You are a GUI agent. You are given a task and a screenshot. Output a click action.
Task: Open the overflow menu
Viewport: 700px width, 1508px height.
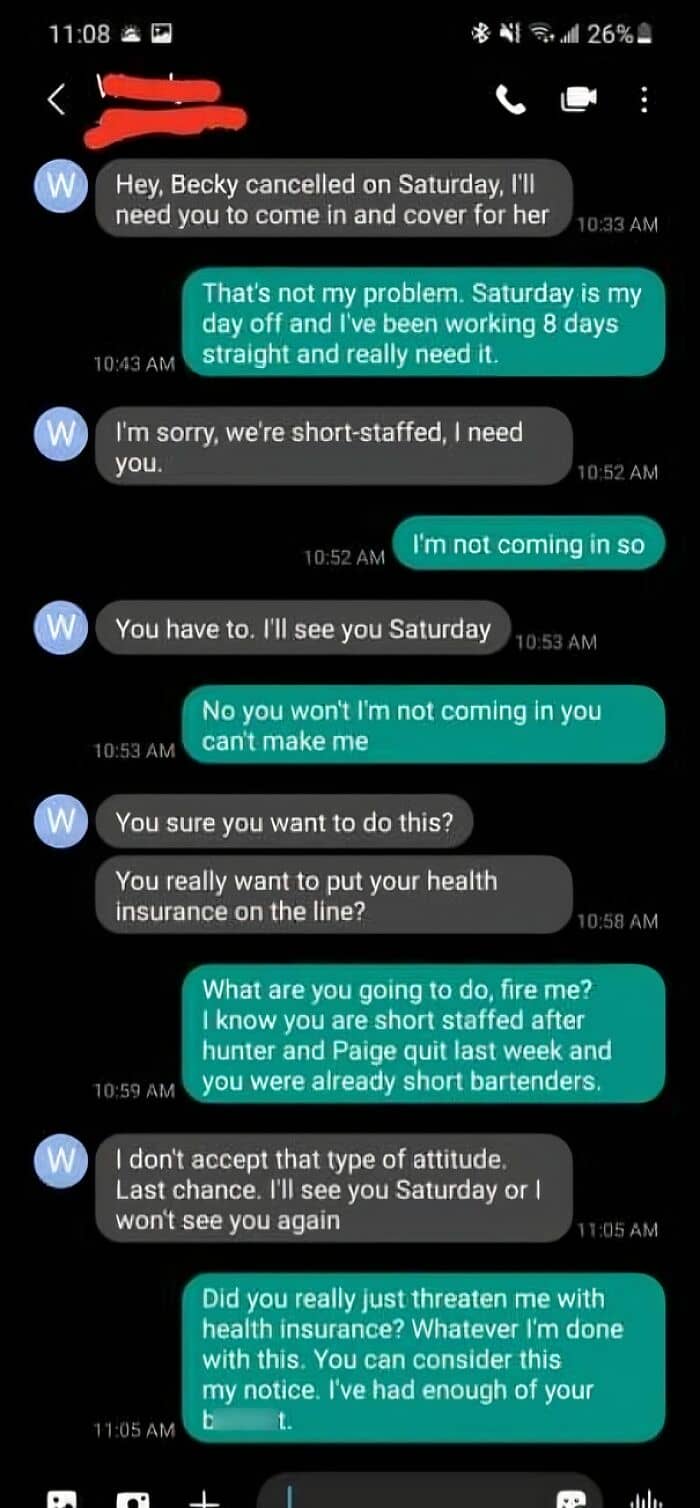coord(644,98)
